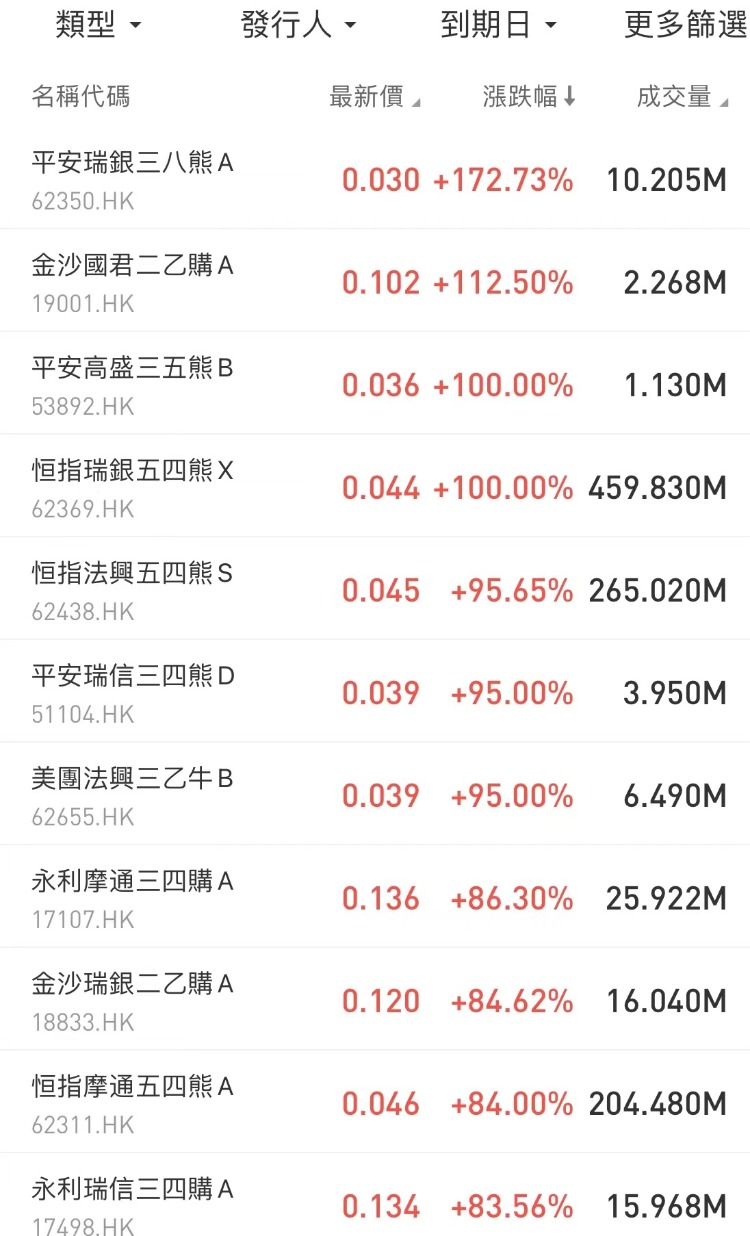The image size is (750, 1236).
Task: Open 恒指法興五四熊S 62438.HK
Action: coord(375,589)
